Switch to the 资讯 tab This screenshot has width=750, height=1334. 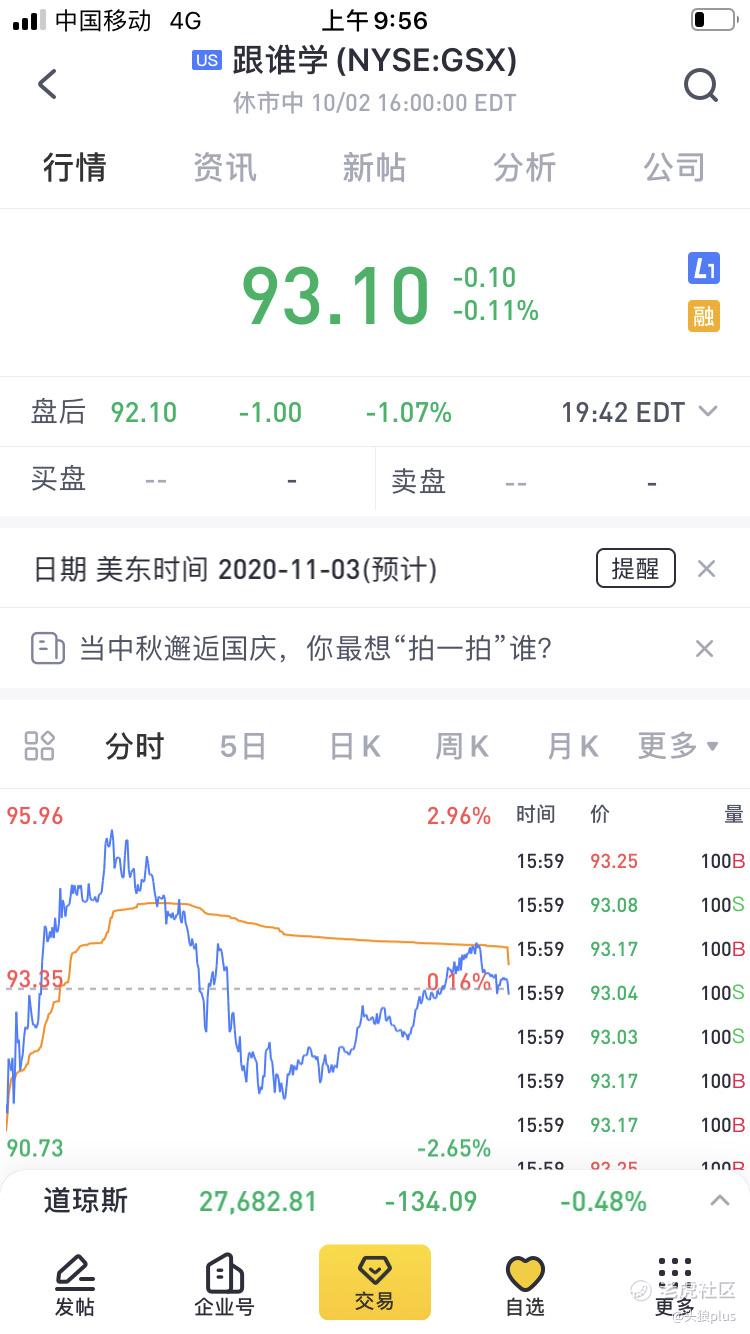click(225, 167)
